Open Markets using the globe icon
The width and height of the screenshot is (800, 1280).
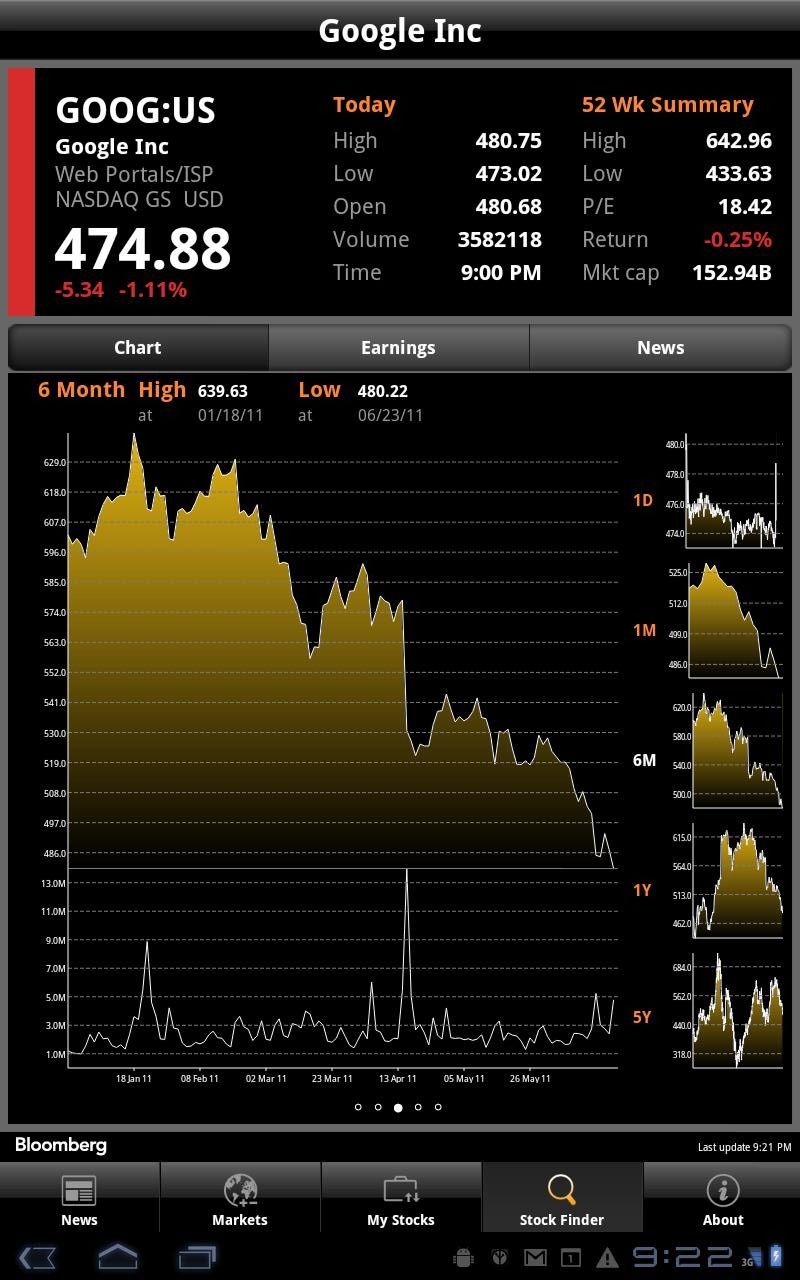tap(239, 1197)
